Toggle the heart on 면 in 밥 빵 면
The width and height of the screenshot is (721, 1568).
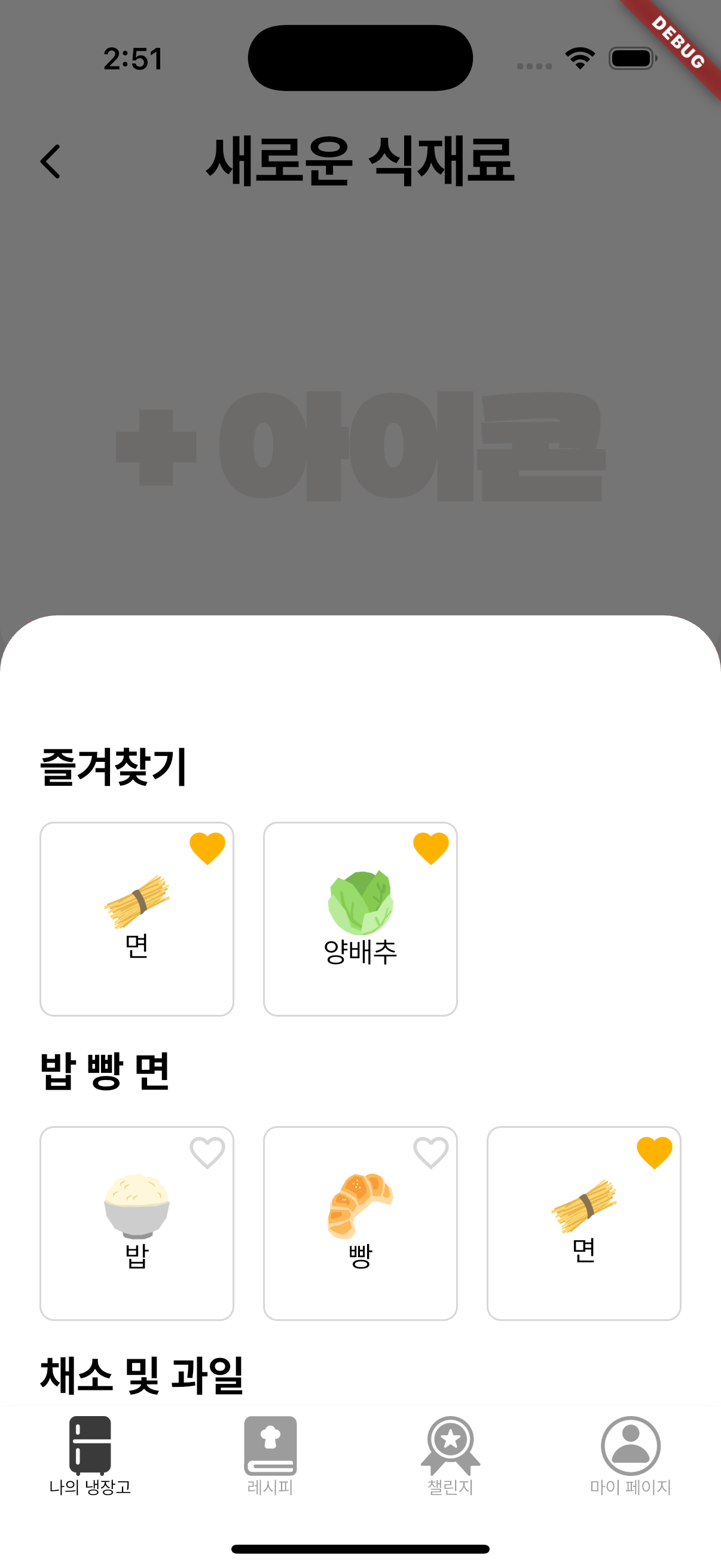pos(654,1152)
